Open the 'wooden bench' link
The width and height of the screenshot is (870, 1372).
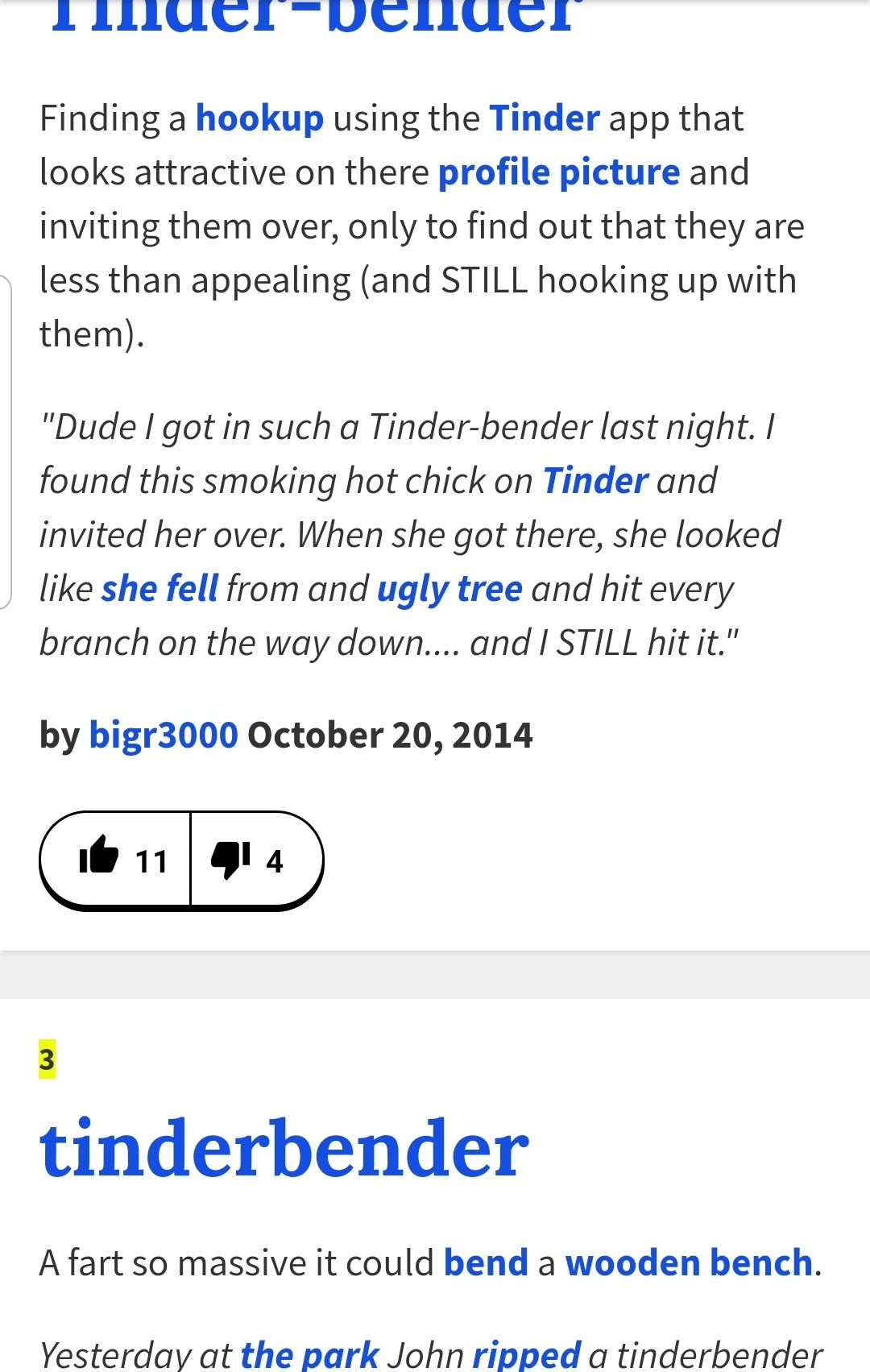(689, 1262)
